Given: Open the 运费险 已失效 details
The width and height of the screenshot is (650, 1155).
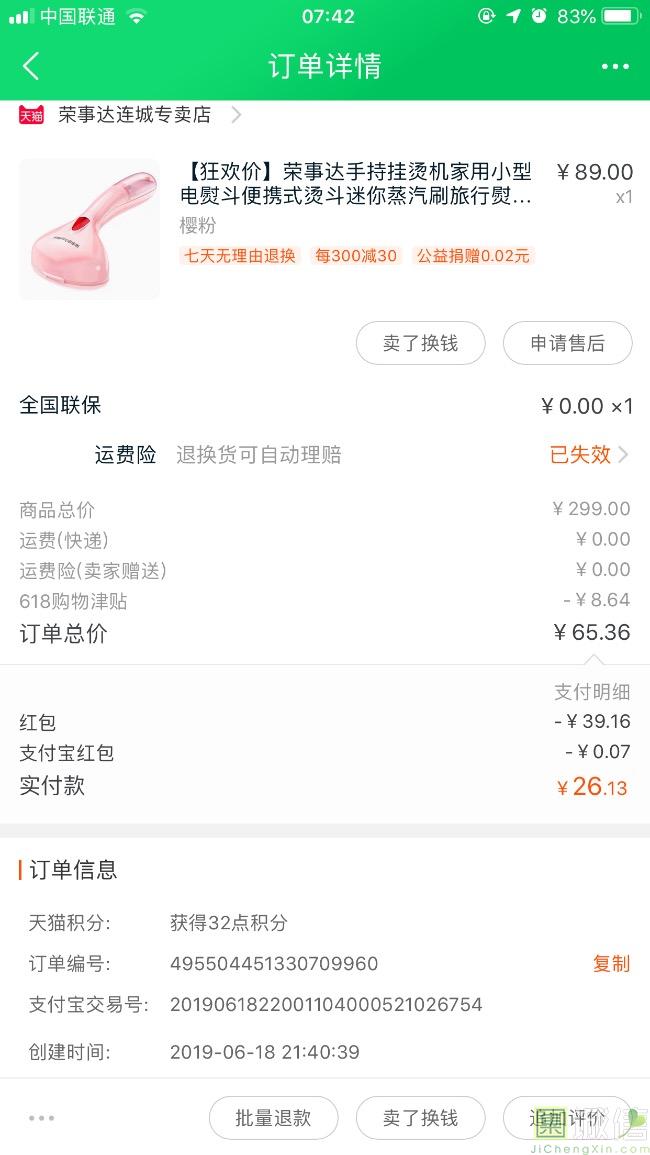Looking at the screenshot, I should (x=589, y=455).
